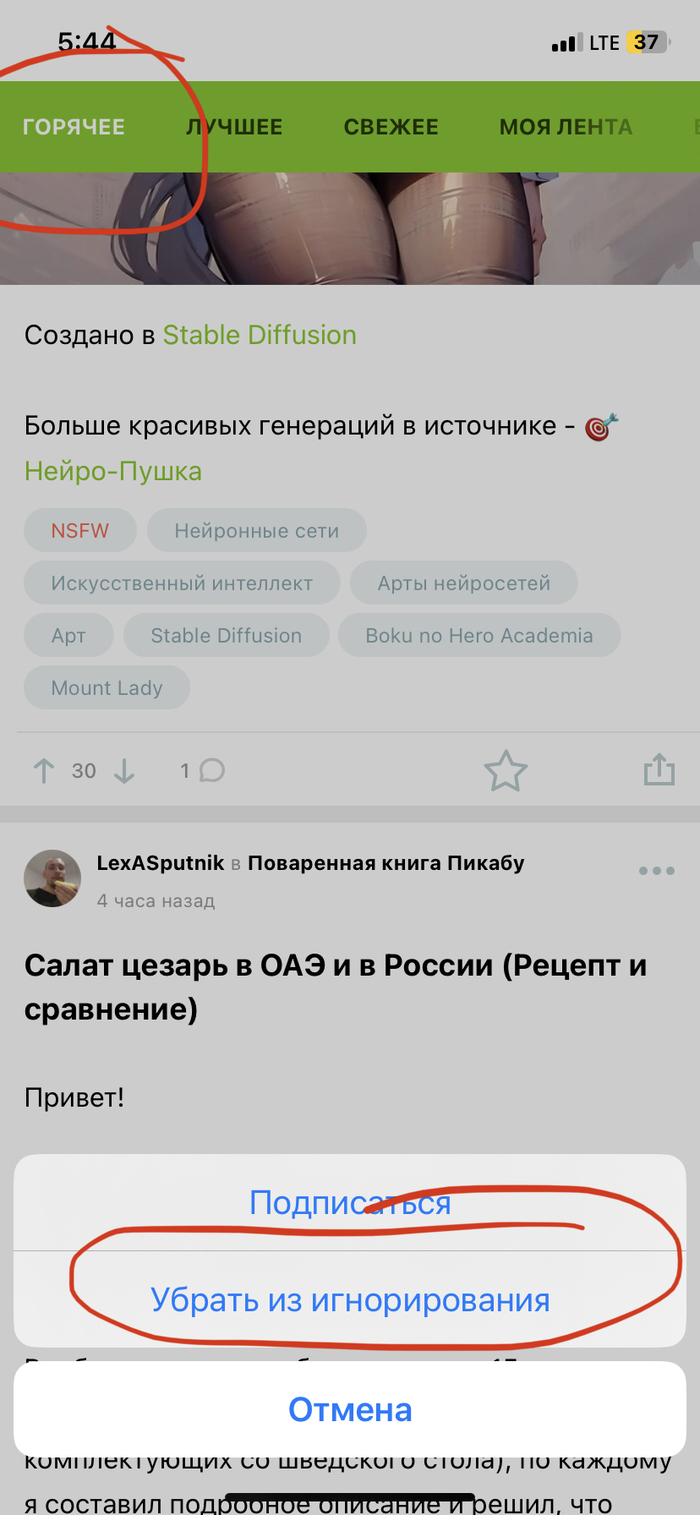Open comments on the Stable Diffusion post
This screenshot has width=700, height=1515.
[x=203, y=770]
